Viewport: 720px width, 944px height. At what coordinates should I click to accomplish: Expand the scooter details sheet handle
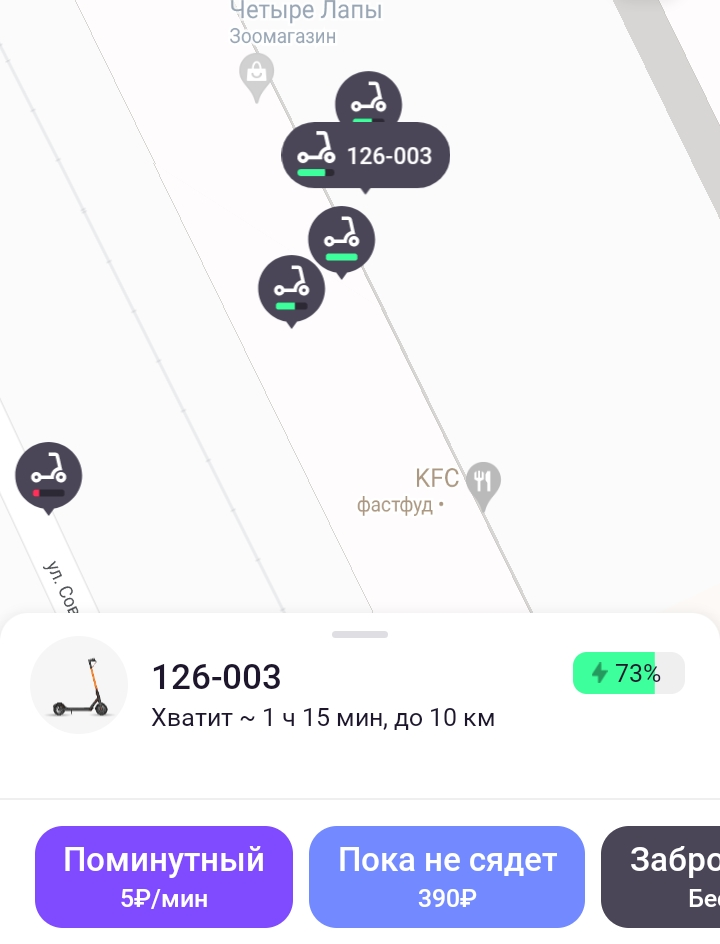coord(360,634)
